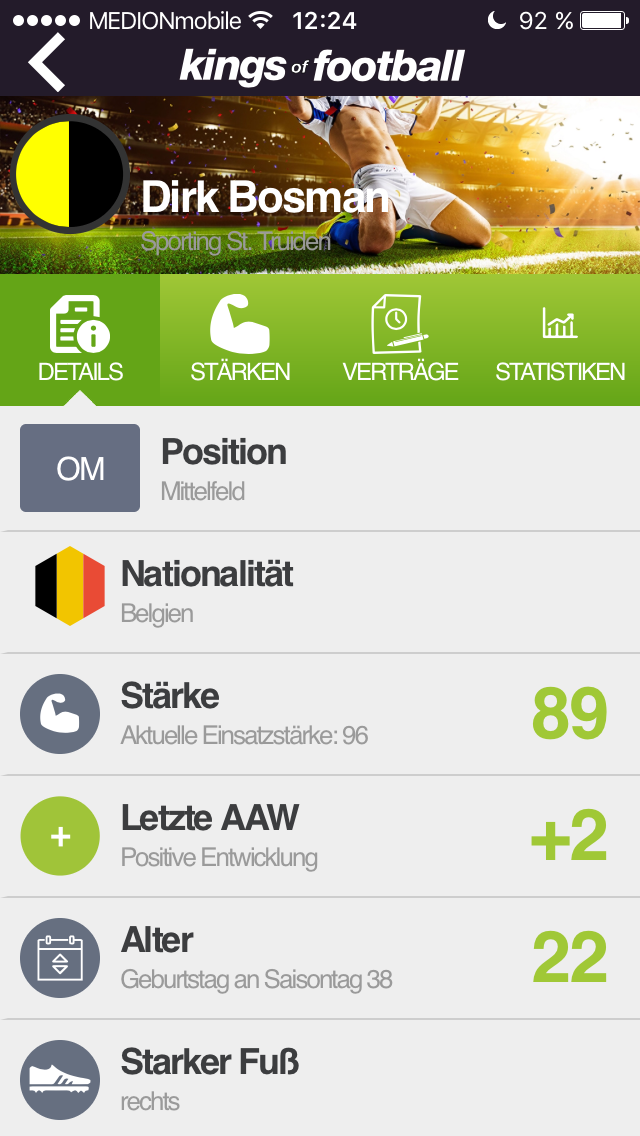Switch to the Stärken tab

(240, 341)
